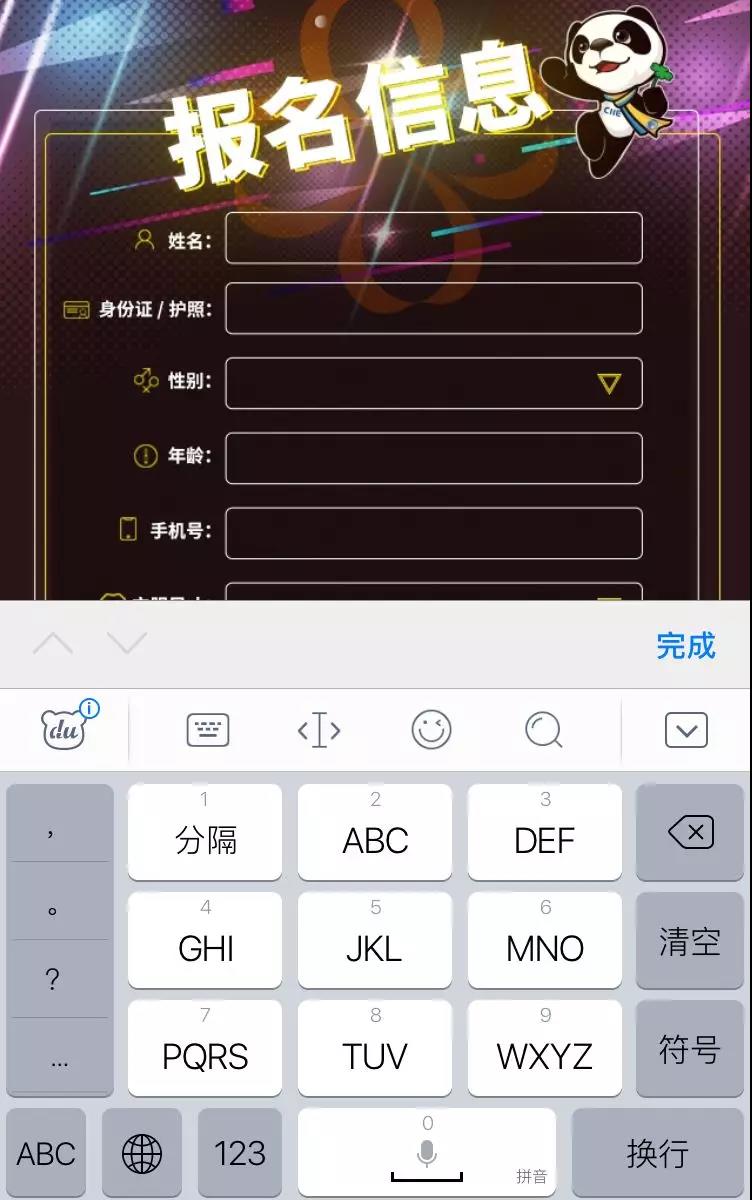Switch to numeric 123 keyboard

point(240,1153)
